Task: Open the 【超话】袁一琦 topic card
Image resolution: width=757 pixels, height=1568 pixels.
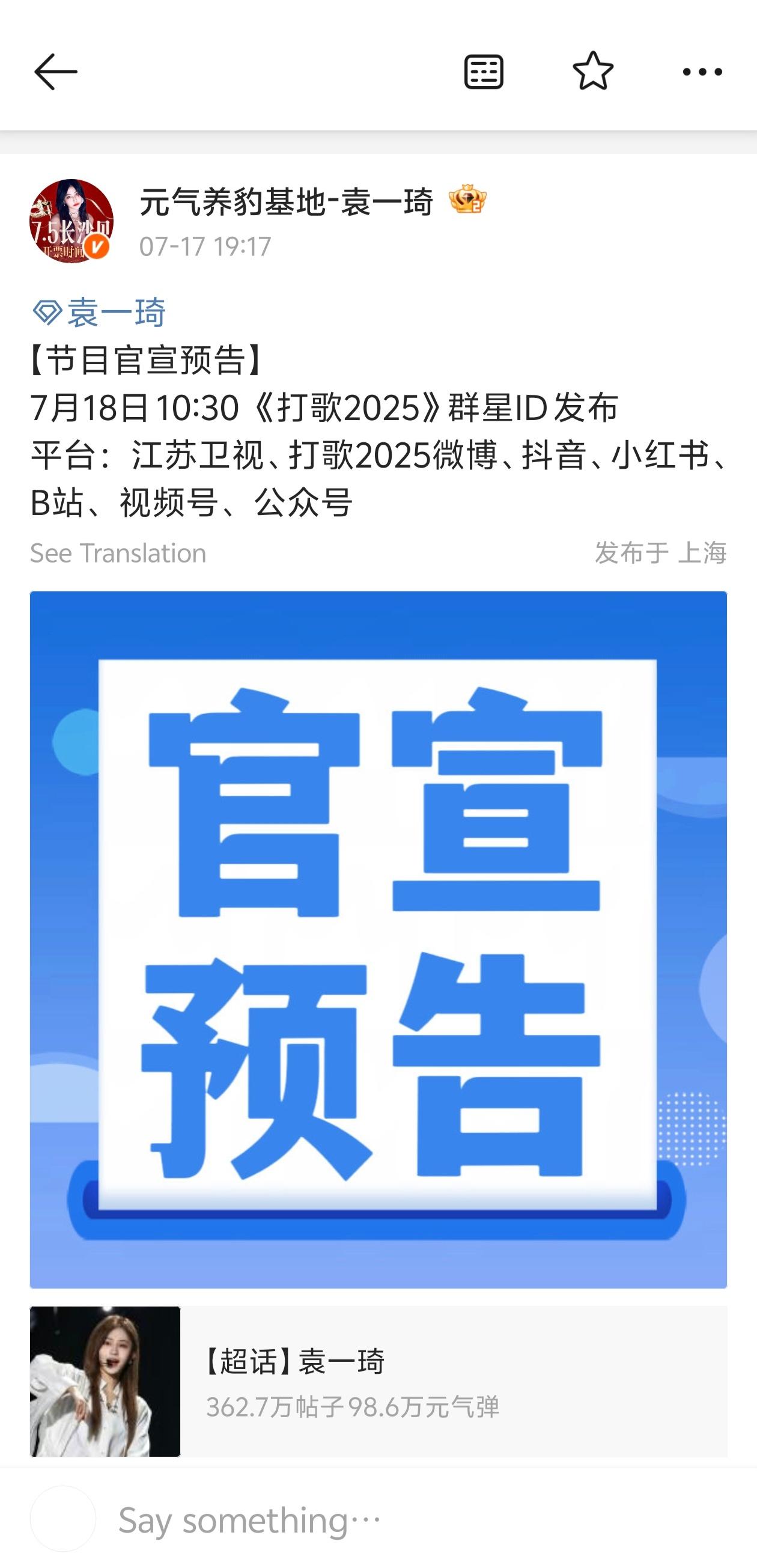Action: 378,1381
